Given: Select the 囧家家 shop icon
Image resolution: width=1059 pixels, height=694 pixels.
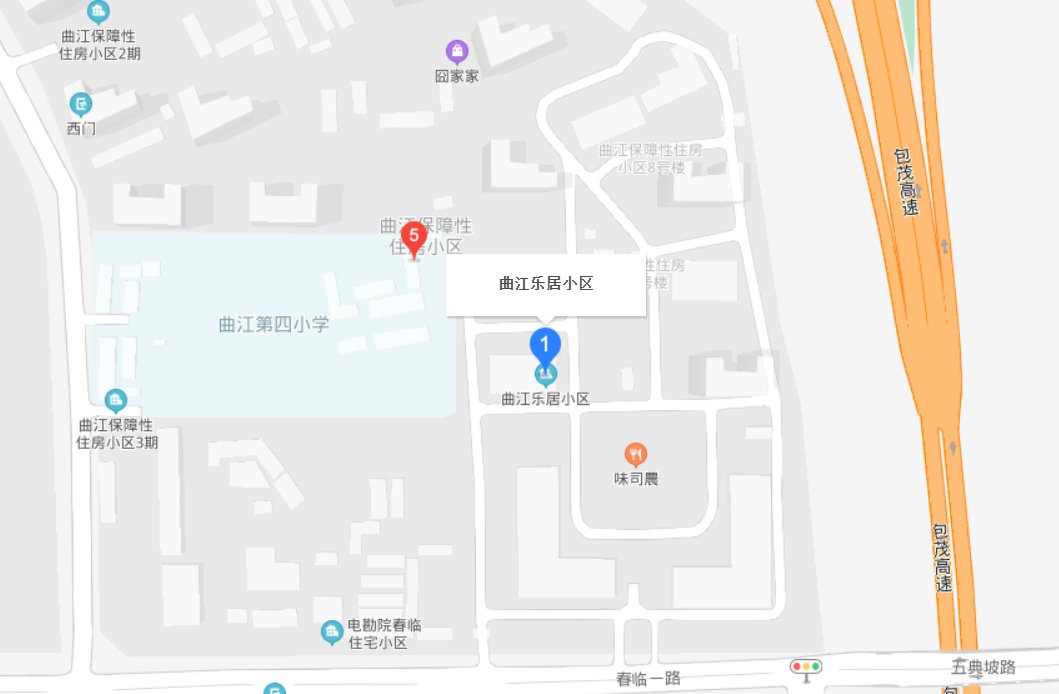Looking at the screenshot, I should pyautogui.click(x=457, y=50).
